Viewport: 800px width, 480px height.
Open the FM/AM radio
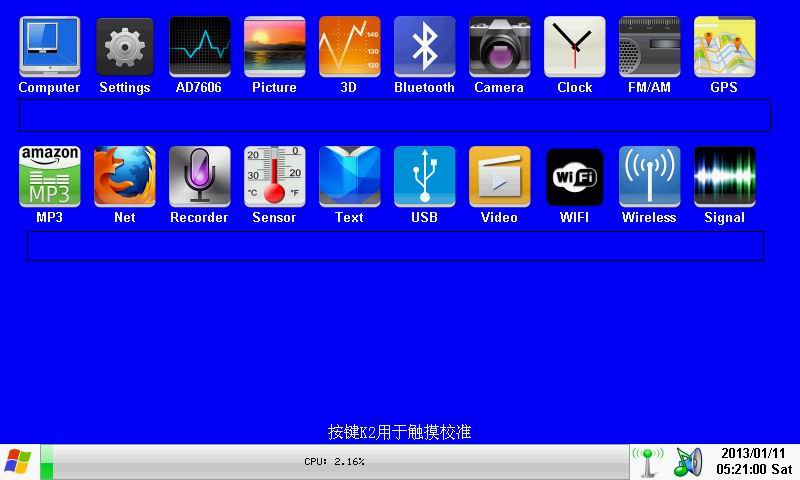click(x=649, y=46)
